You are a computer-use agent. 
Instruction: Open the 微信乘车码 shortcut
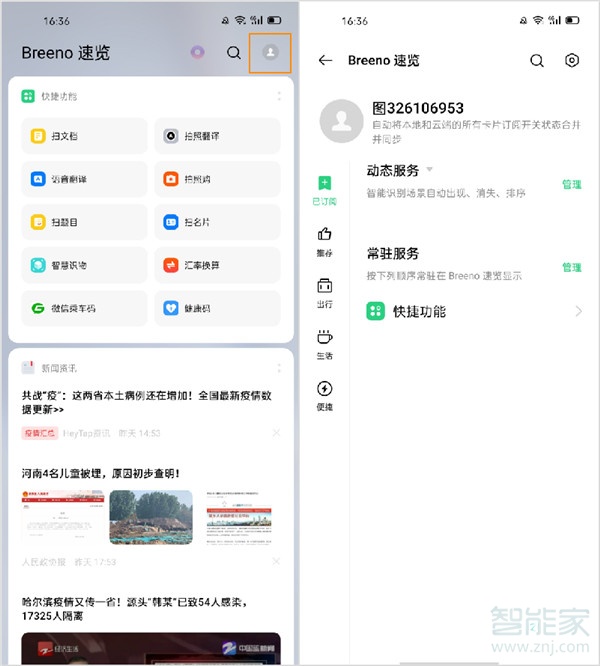(84, 308)
